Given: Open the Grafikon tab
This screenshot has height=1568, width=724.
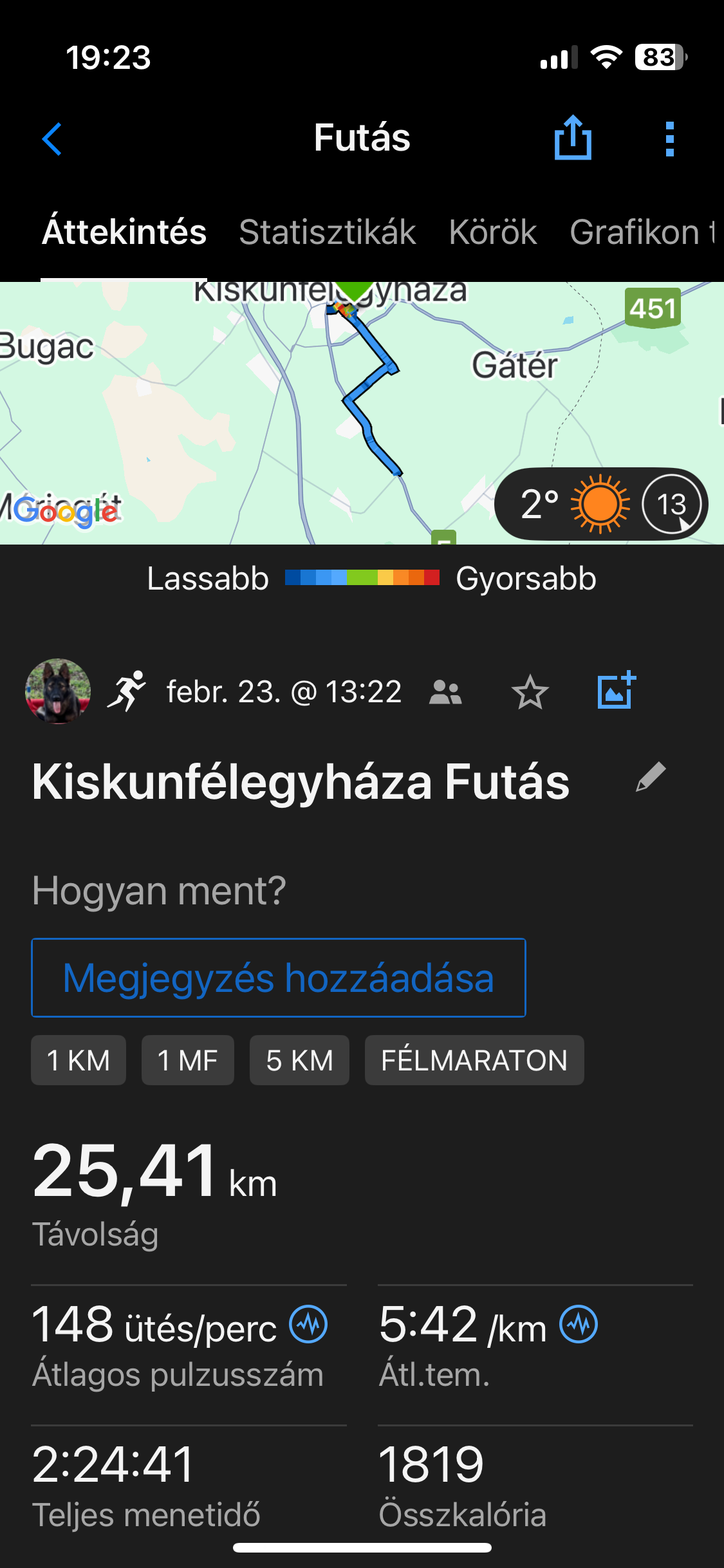Looking at the screenshot, I should point(641,232).
